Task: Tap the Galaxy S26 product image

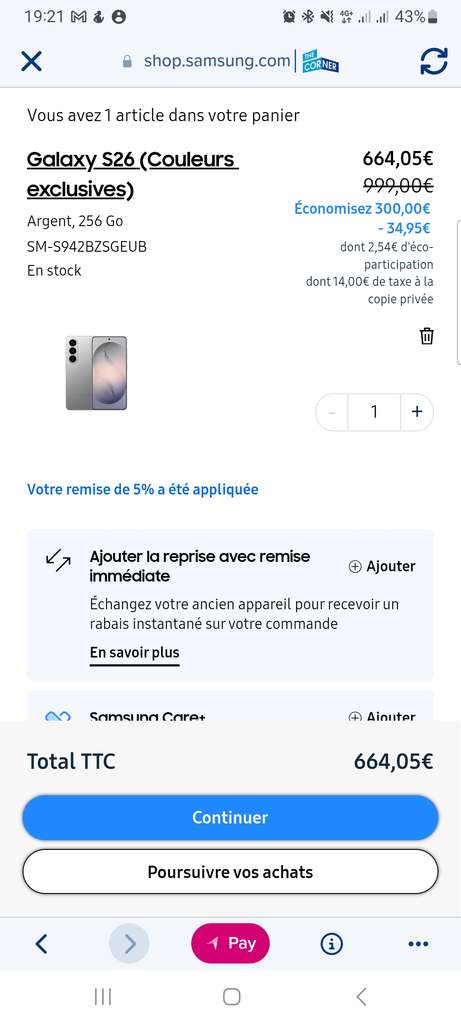Action: tap(97, 373)
